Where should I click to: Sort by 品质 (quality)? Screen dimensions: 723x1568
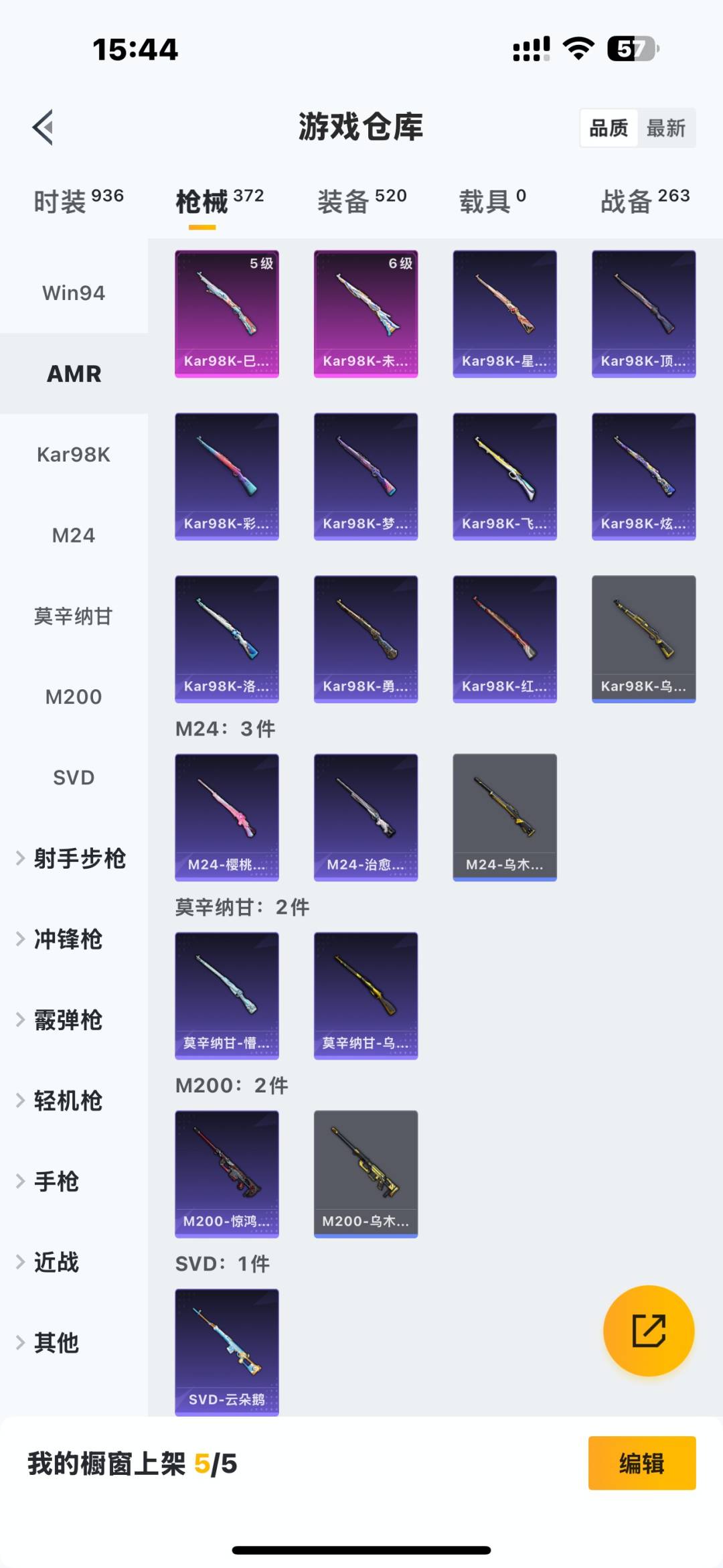tap(609, 128)
